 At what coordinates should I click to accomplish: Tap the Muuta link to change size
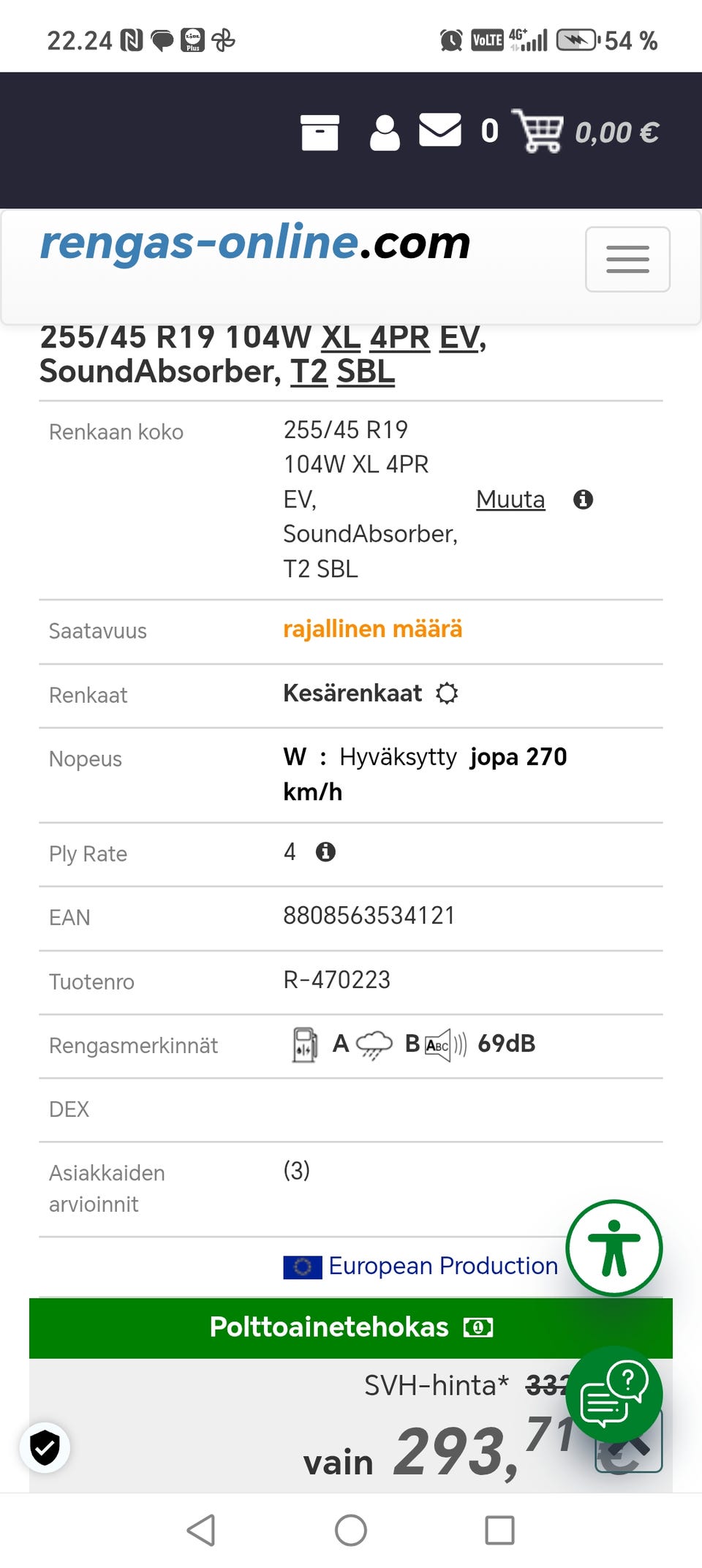point(510,500)
